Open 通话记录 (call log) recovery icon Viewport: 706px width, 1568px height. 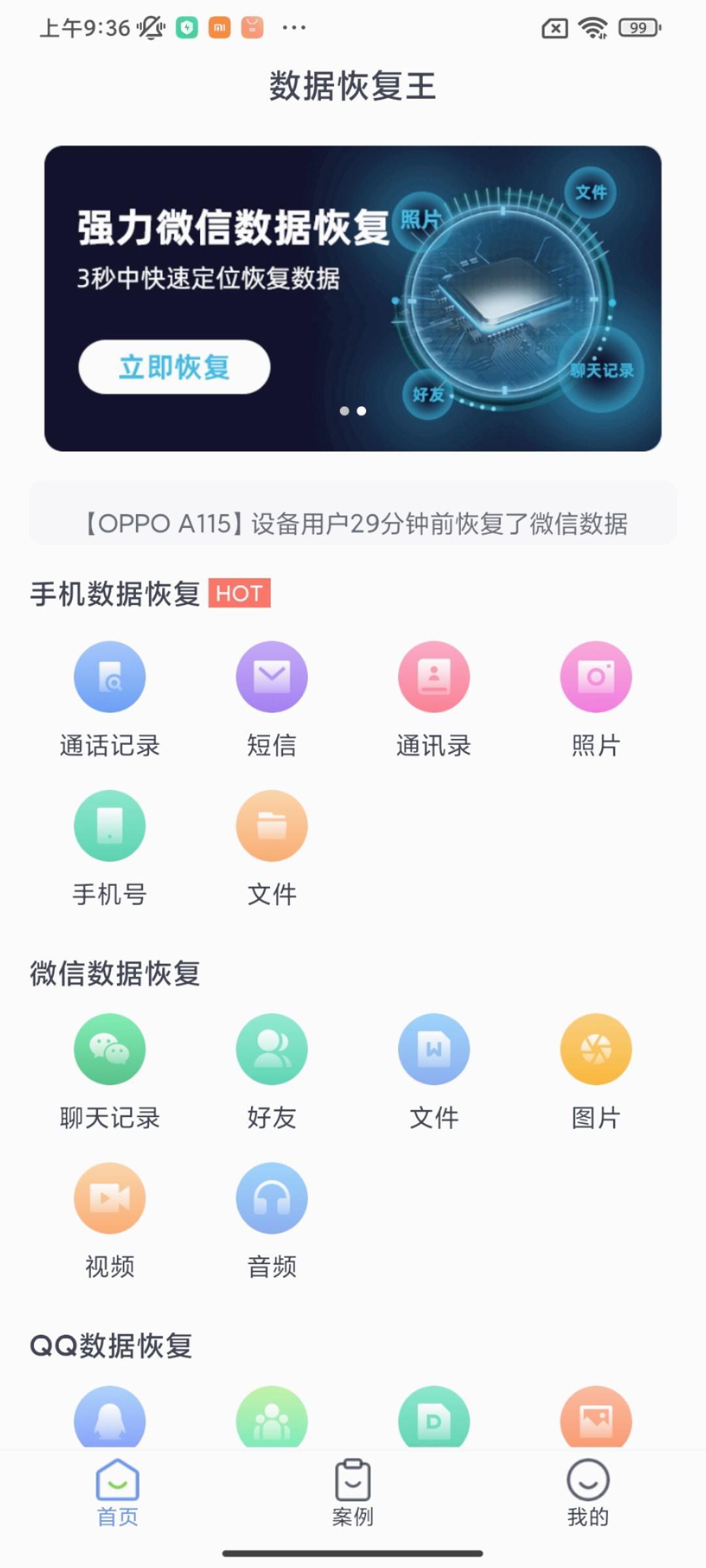[x=110, y=676]
